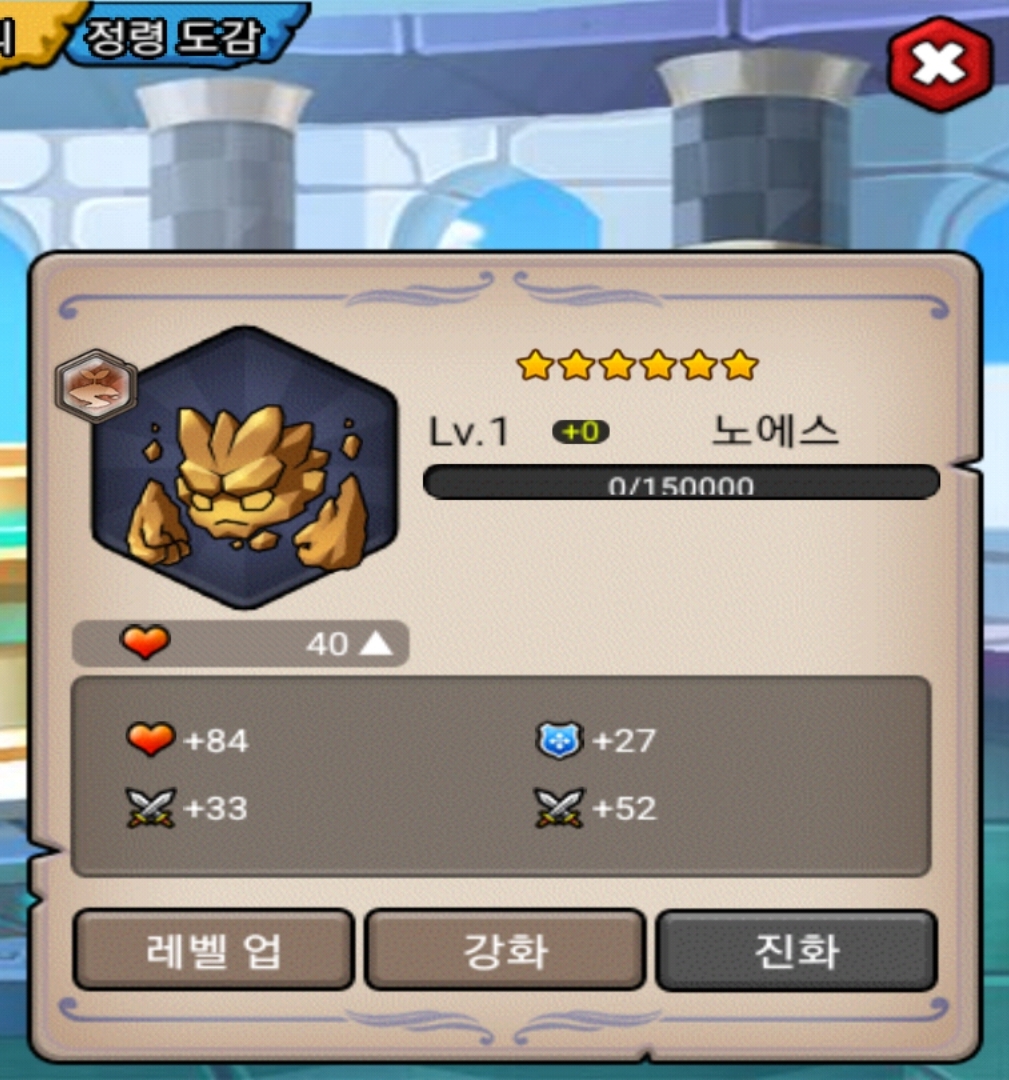Tap the 강화 button
This screenshot has width=1009, height=1080.
[x=505, y=949]
